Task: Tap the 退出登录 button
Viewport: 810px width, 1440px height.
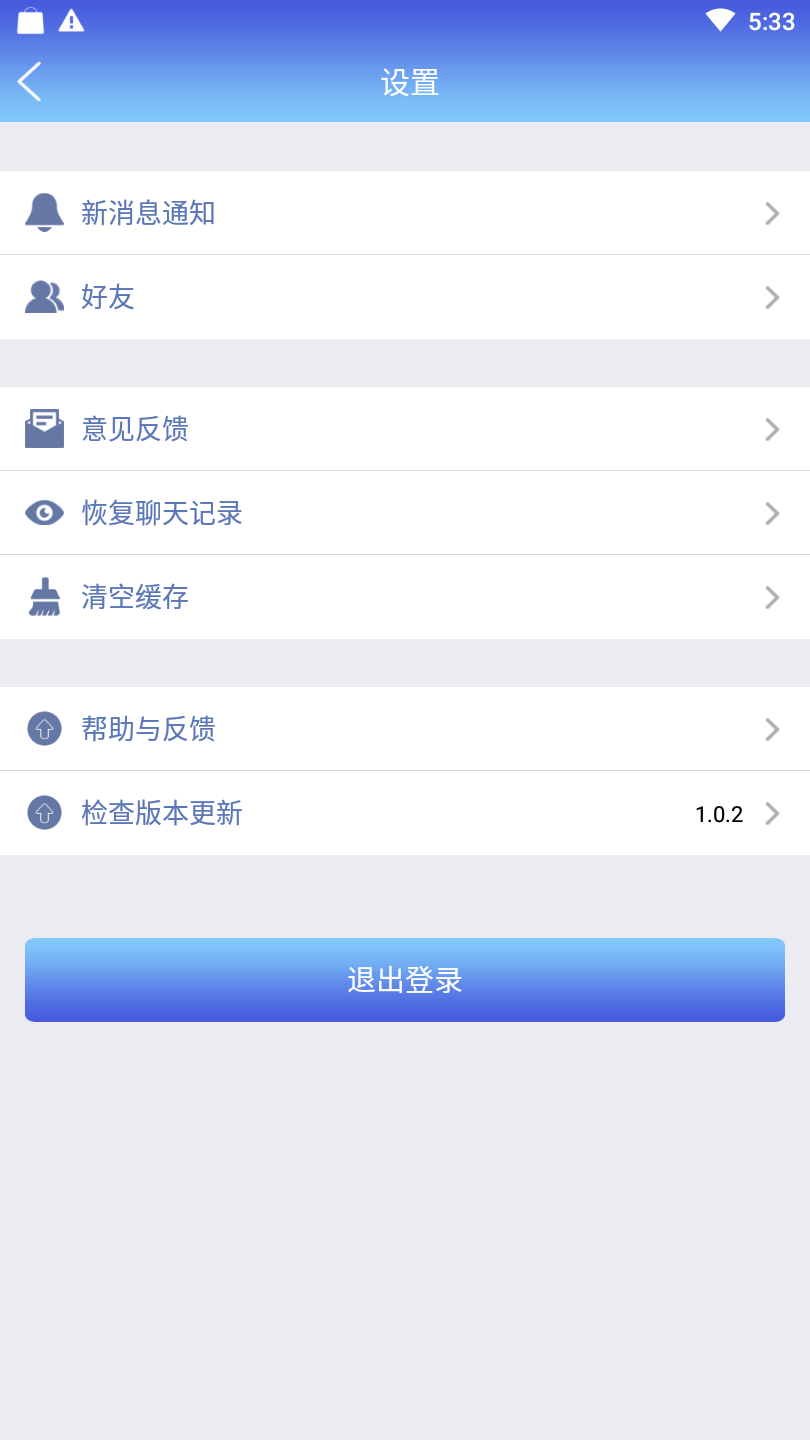Action: tap(404, 980)
